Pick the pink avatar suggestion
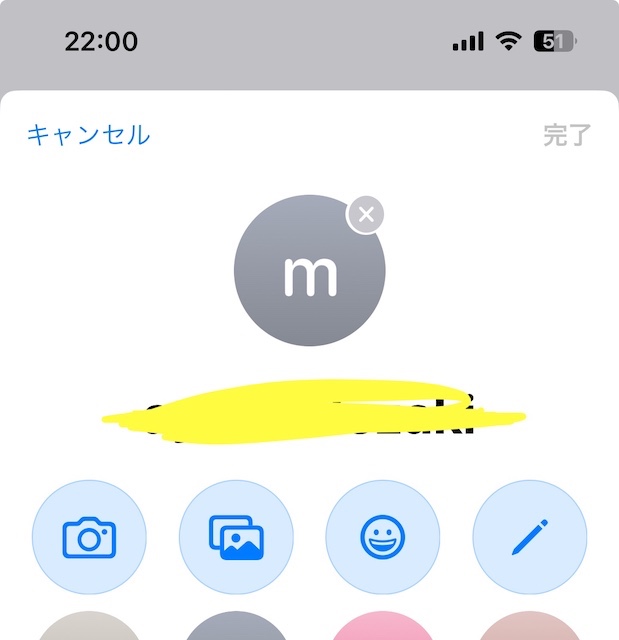The width and height of the screenshot is (619, 640). (x=383, y=627)
